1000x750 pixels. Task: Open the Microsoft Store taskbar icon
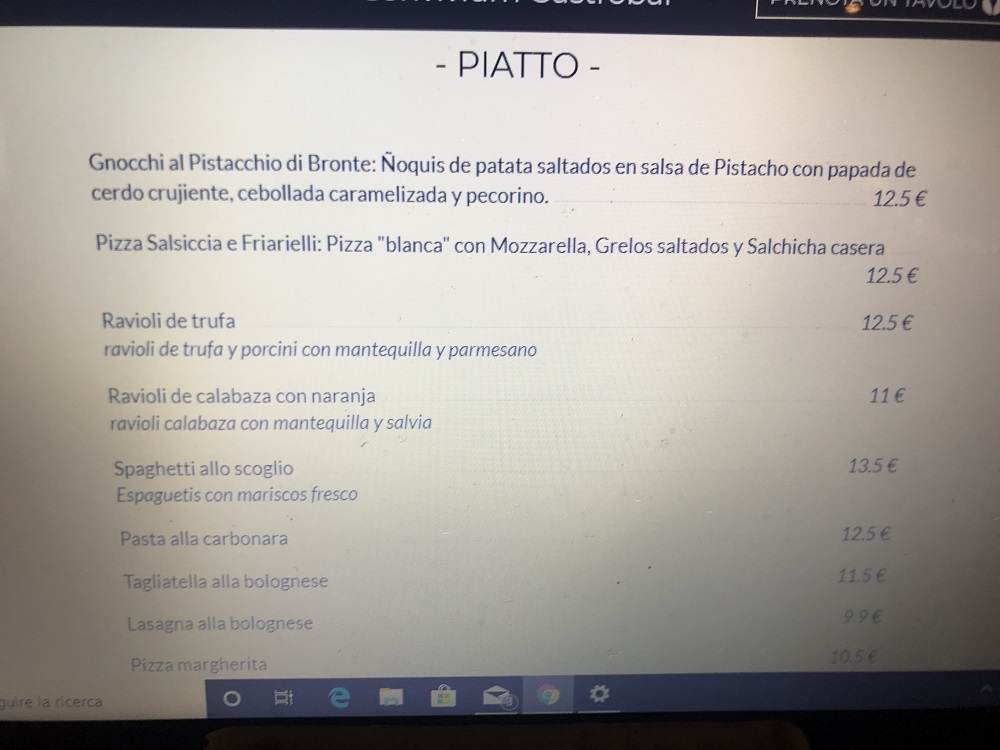point(443,696)
